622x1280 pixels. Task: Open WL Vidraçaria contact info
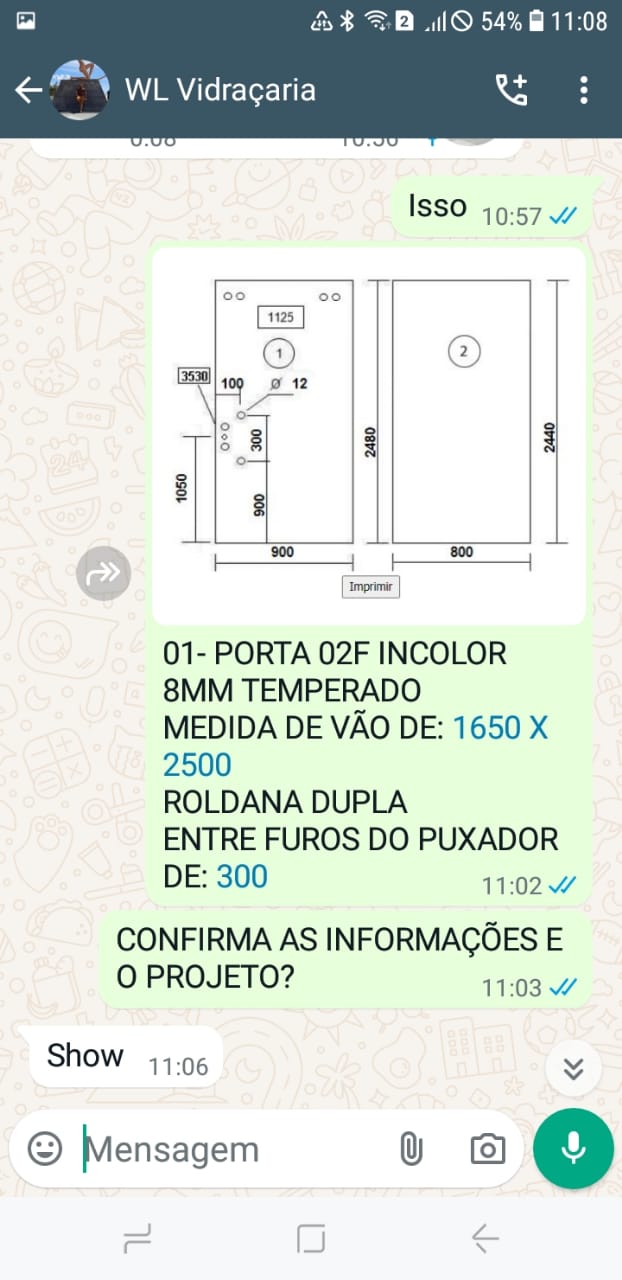(220, 90)
